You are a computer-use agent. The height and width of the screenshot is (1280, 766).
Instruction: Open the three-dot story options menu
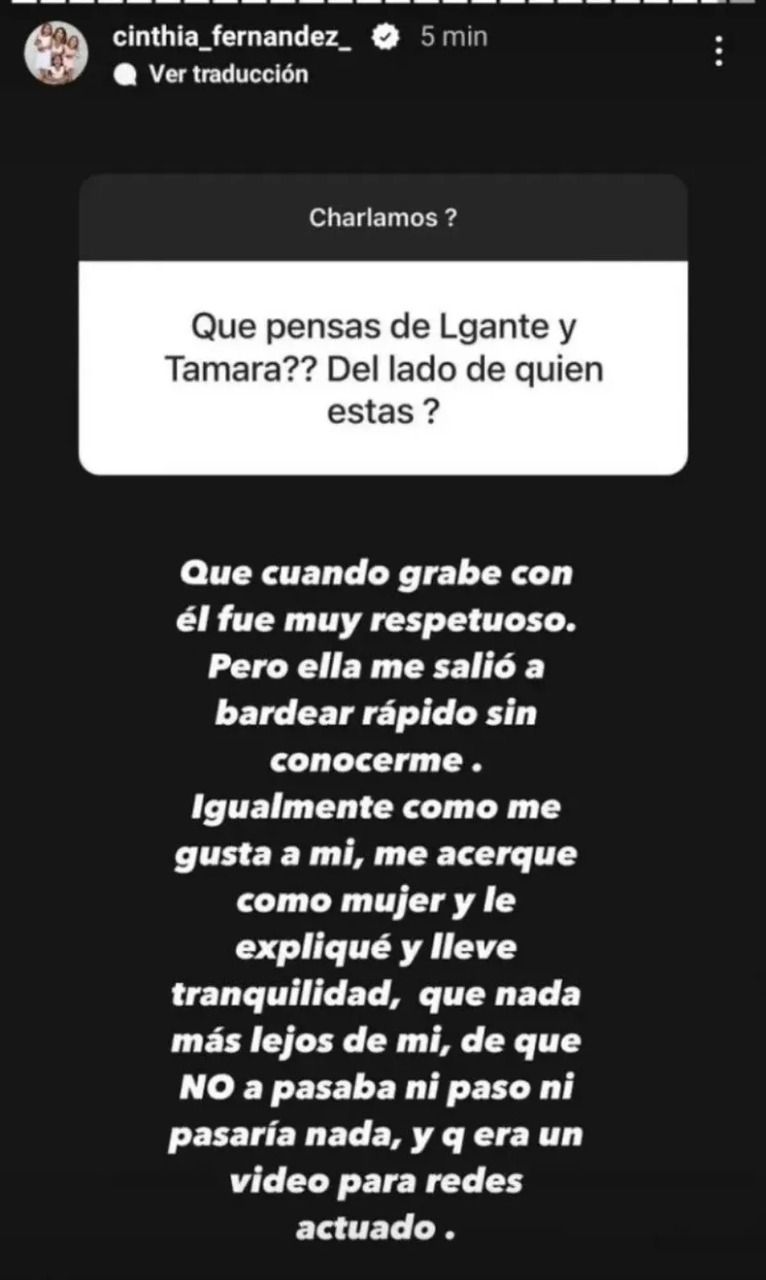[x=720, y=50]
